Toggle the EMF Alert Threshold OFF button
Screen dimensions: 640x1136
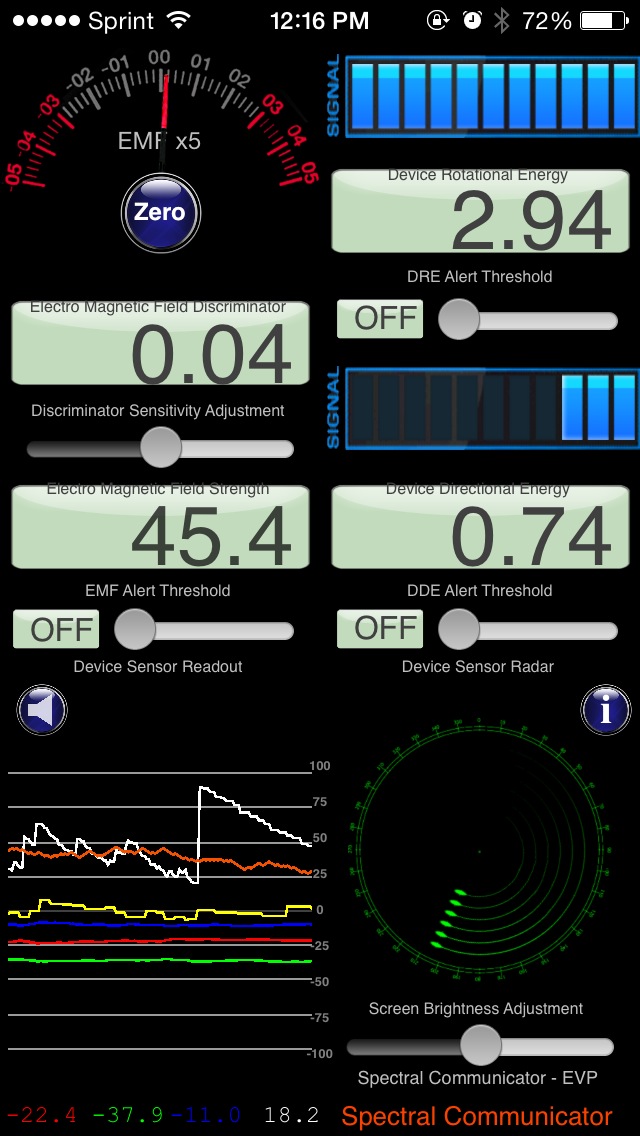tap(55, 629)
